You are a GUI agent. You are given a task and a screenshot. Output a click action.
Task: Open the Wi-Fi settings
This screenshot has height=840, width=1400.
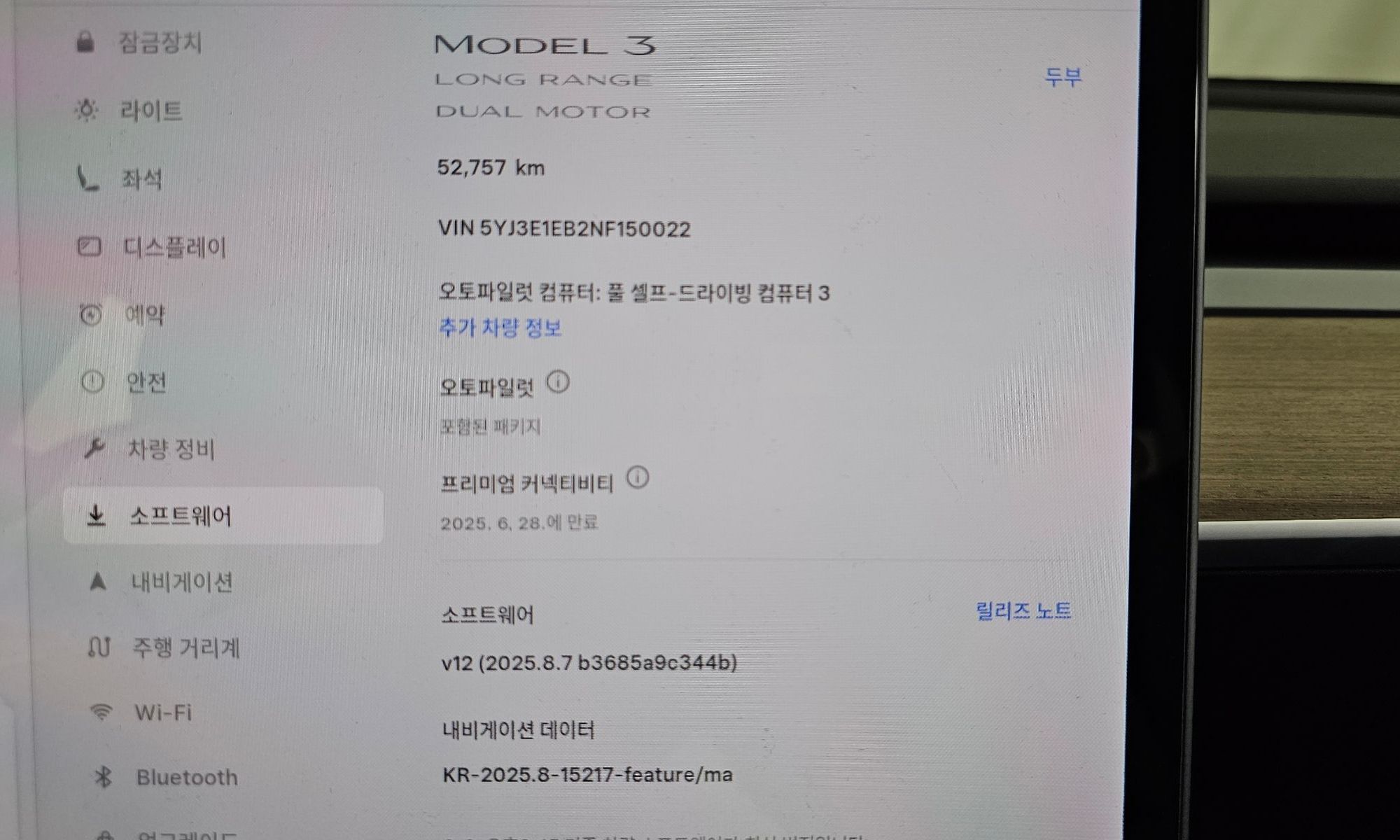[x=162, y=713]
